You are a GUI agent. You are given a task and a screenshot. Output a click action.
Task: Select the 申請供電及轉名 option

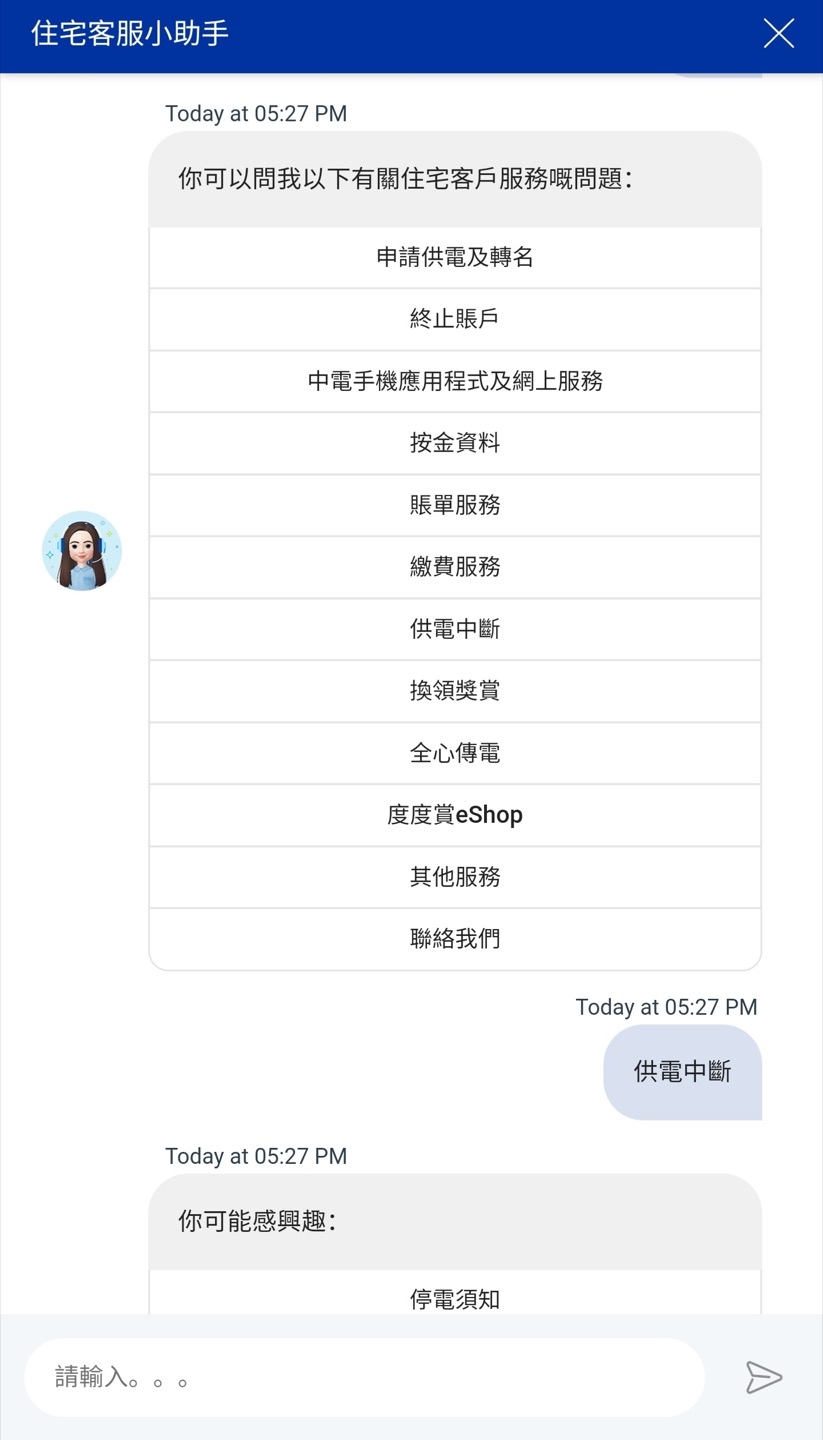coord(455,258)
